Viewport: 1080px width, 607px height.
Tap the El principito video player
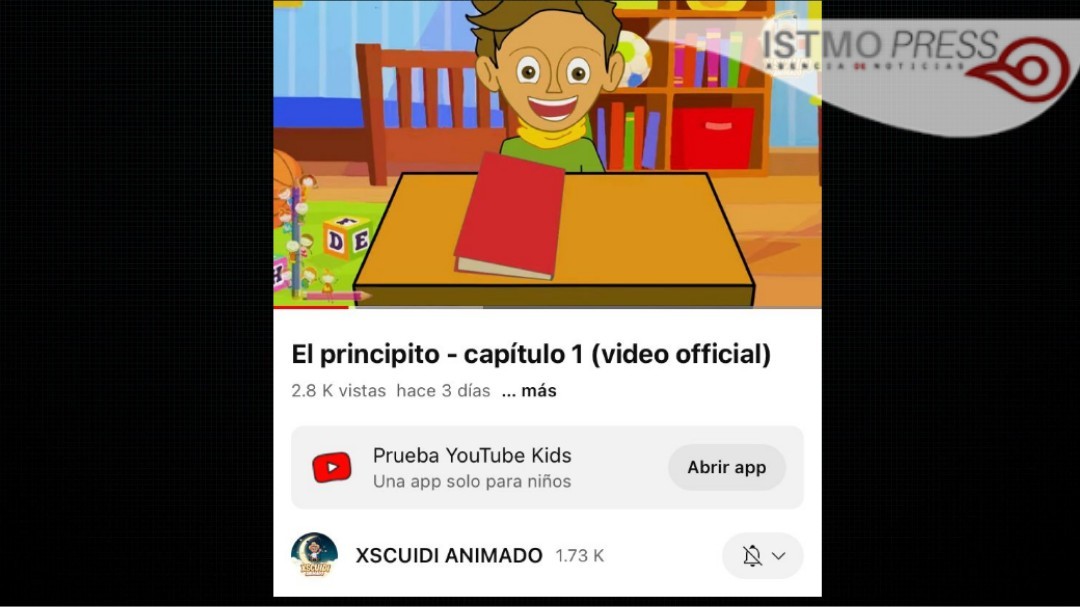(547, 155)
